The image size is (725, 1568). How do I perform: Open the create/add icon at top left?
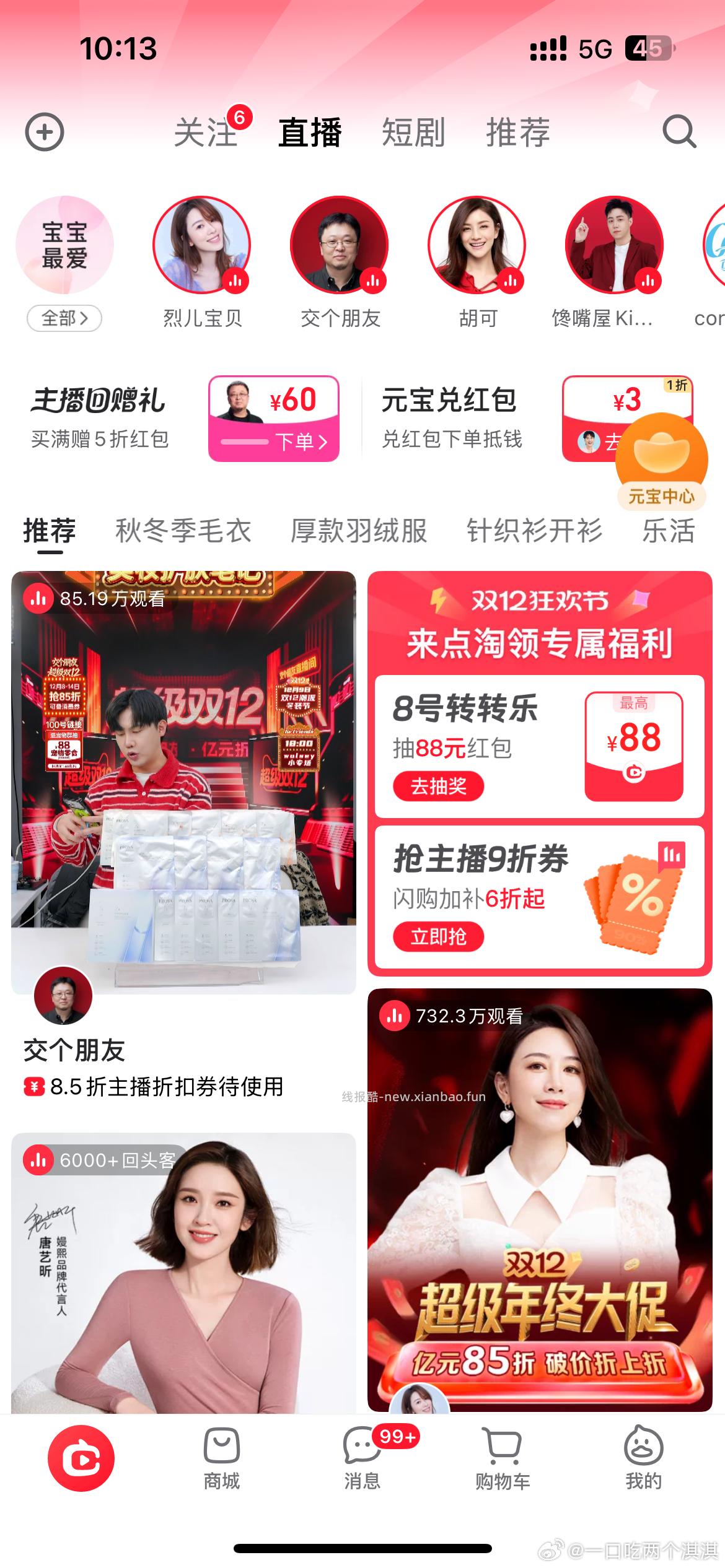point(45,131)
